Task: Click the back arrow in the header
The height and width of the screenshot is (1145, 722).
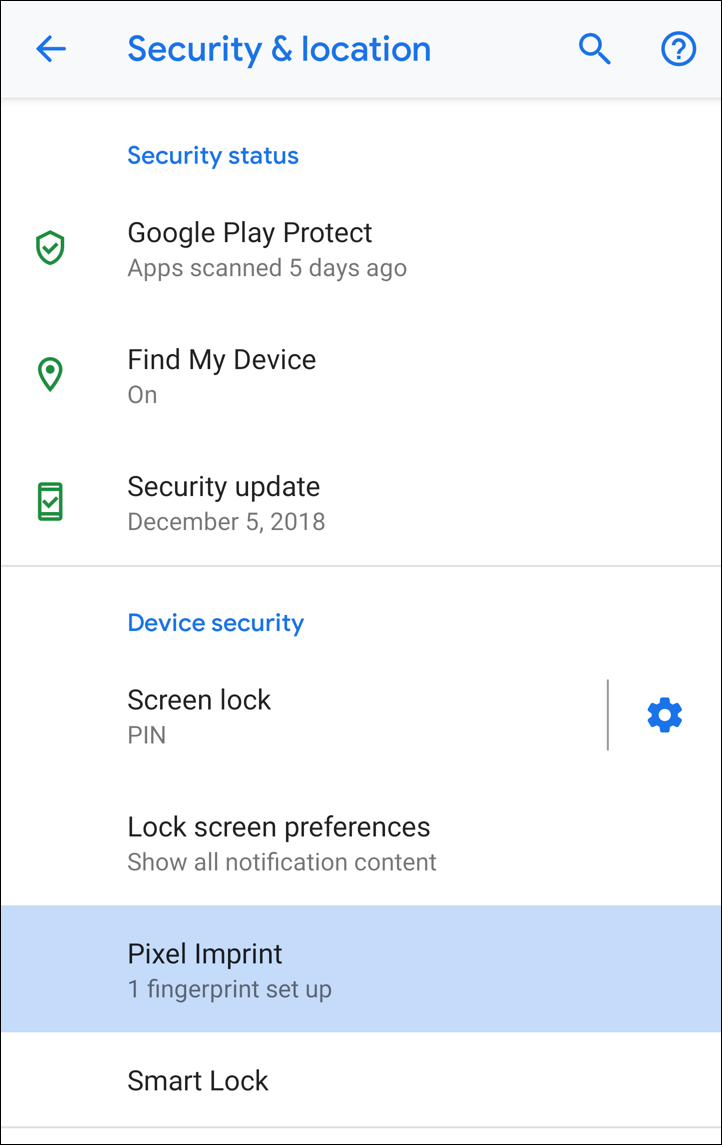Action: (50, 48)
